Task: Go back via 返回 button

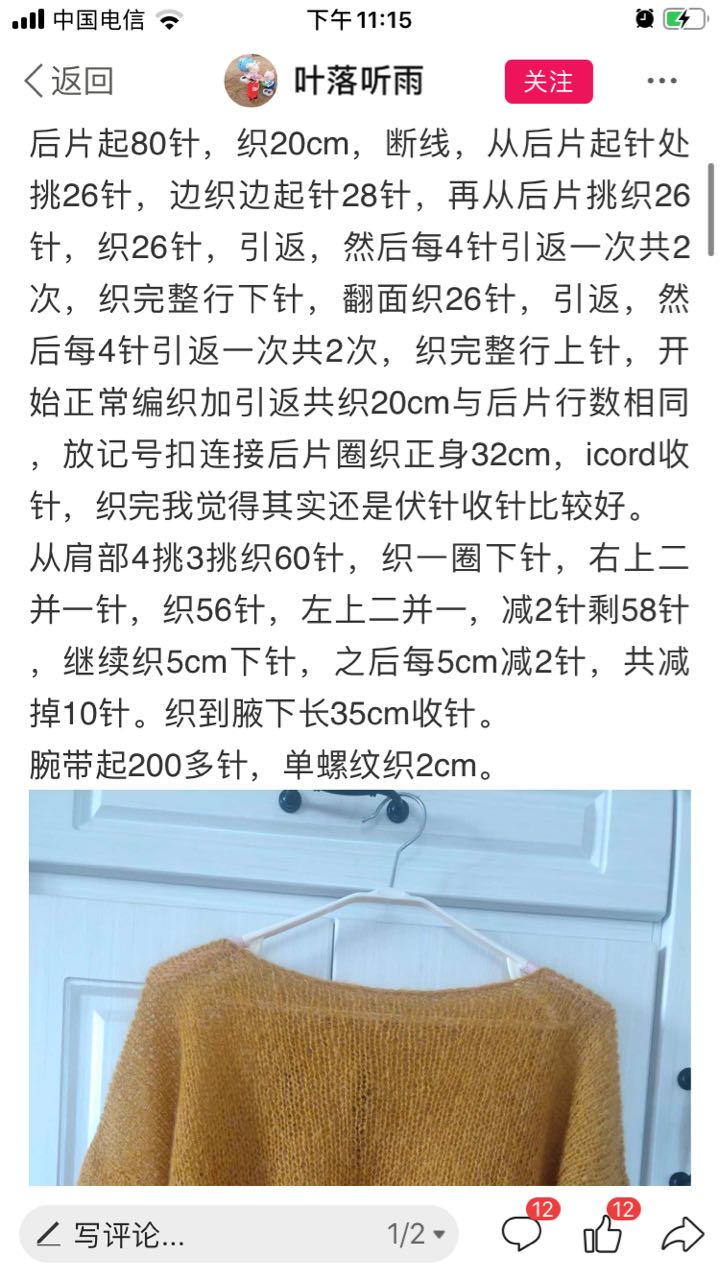Action: pyautogui.click(x=68, y=81)
